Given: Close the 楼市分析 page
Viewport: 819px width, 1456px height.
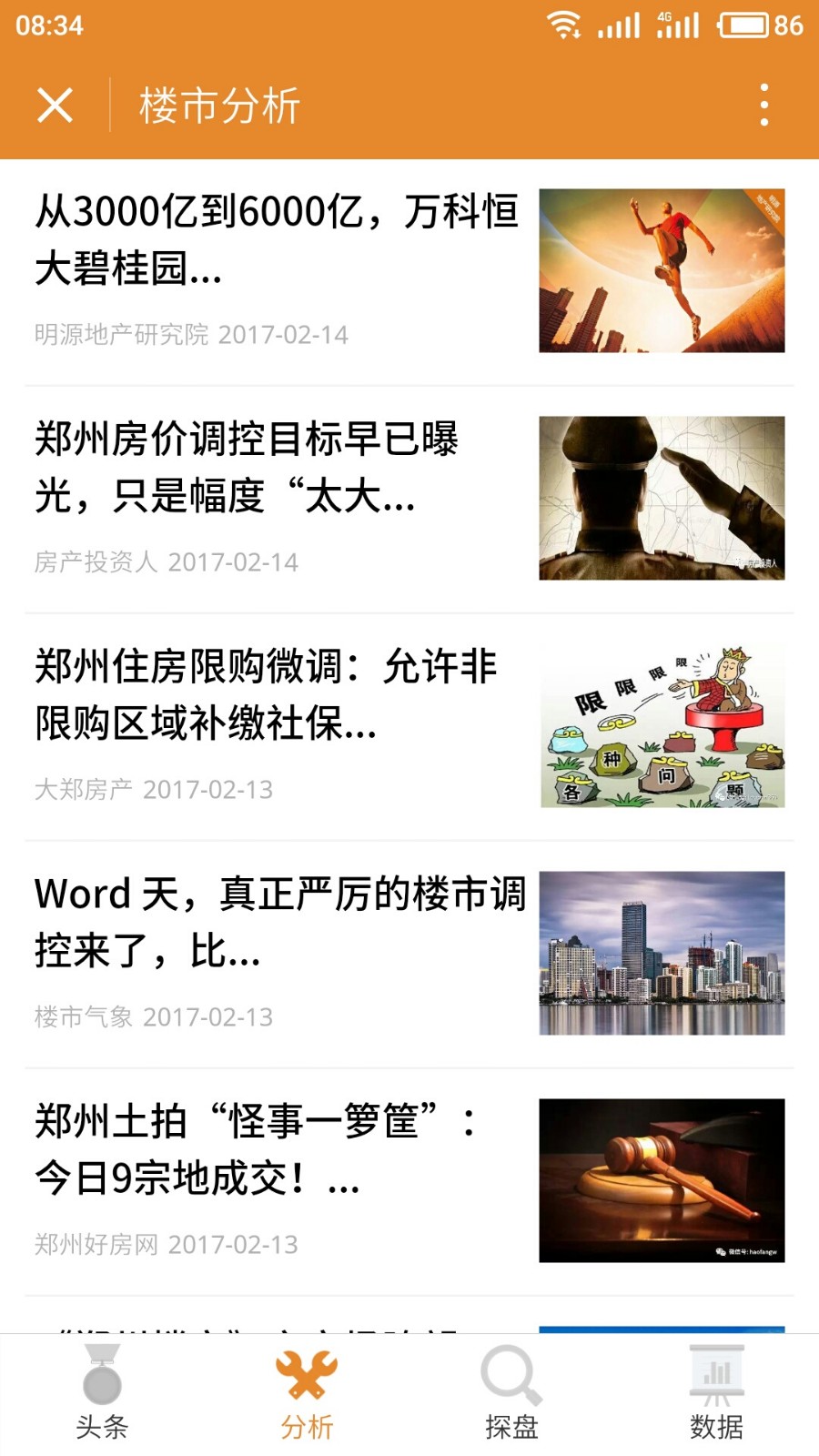Looking at the screenshot, I should [x=55, y=106].
